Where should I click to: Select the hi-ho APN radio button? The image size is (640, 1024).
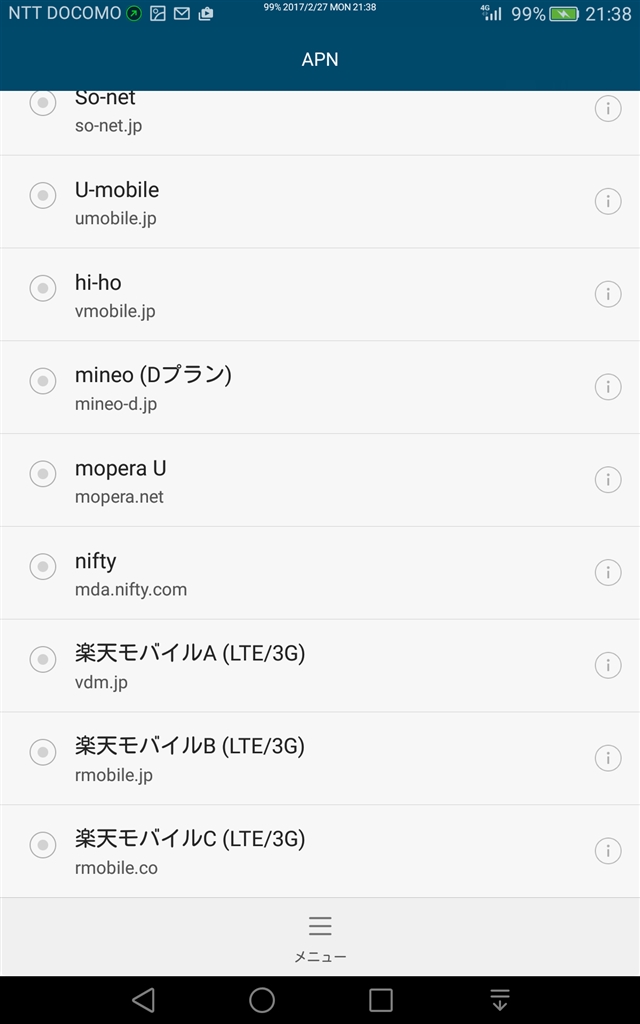click(x=42, y=289)
